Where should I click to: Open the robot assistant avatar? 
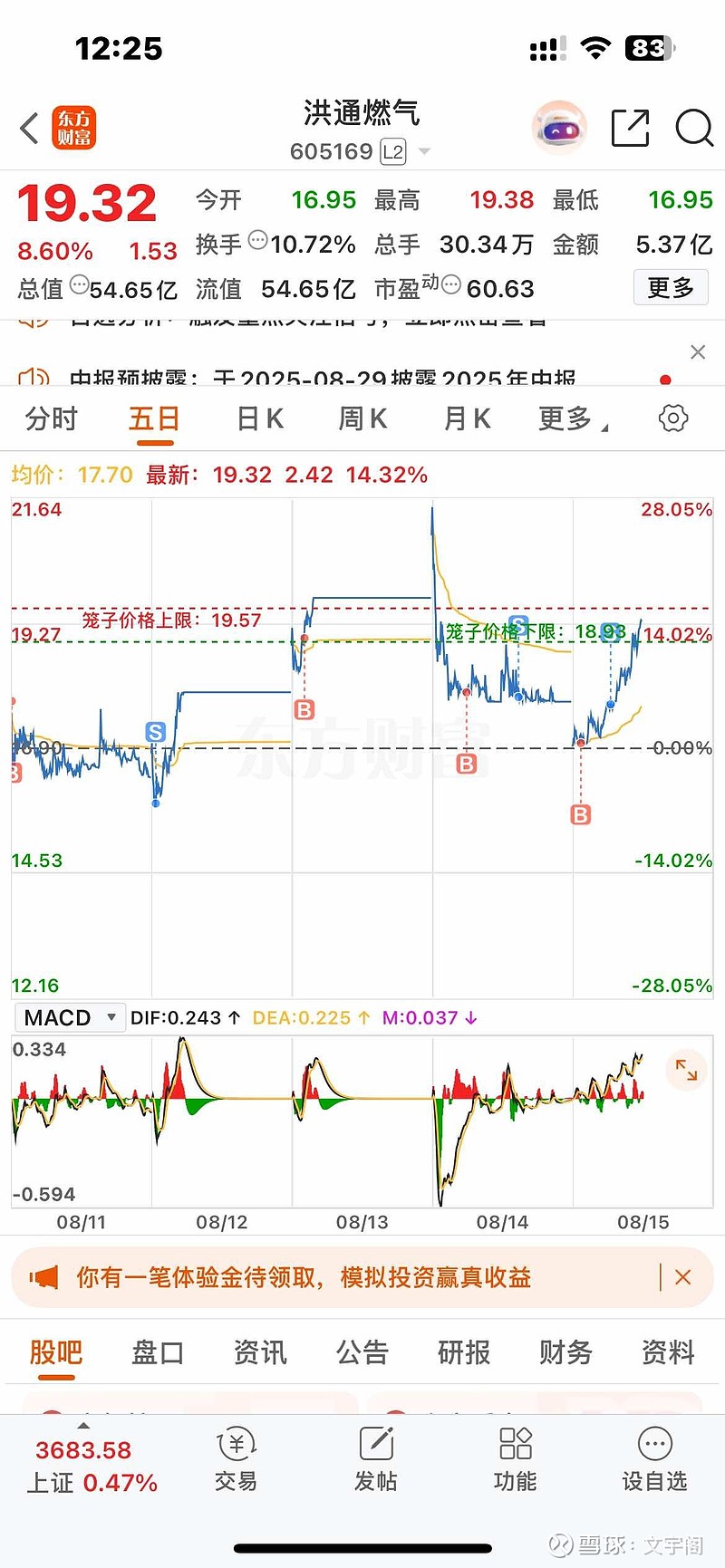(x=559, y=129)
